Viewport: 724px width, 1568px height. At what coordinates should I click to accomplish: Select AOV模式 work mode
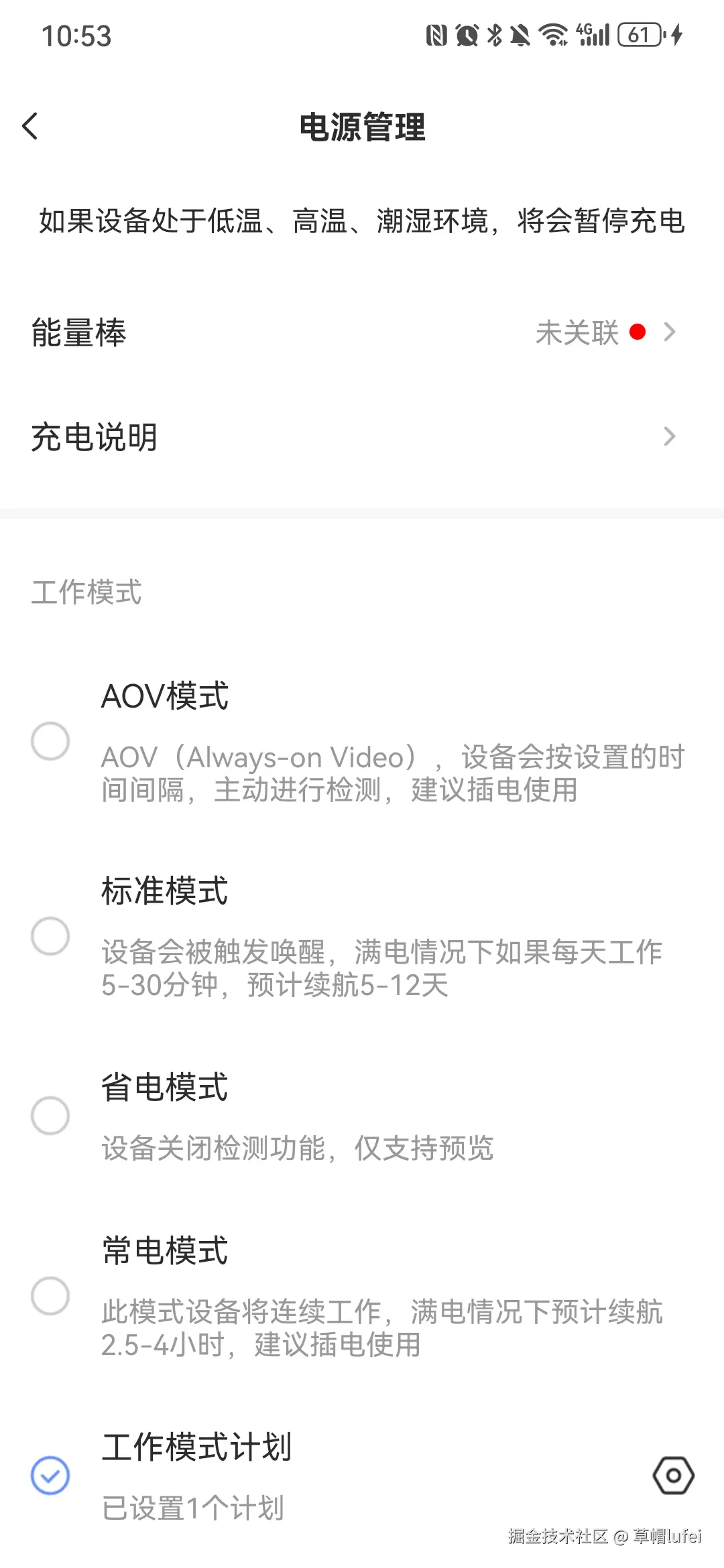50,741
